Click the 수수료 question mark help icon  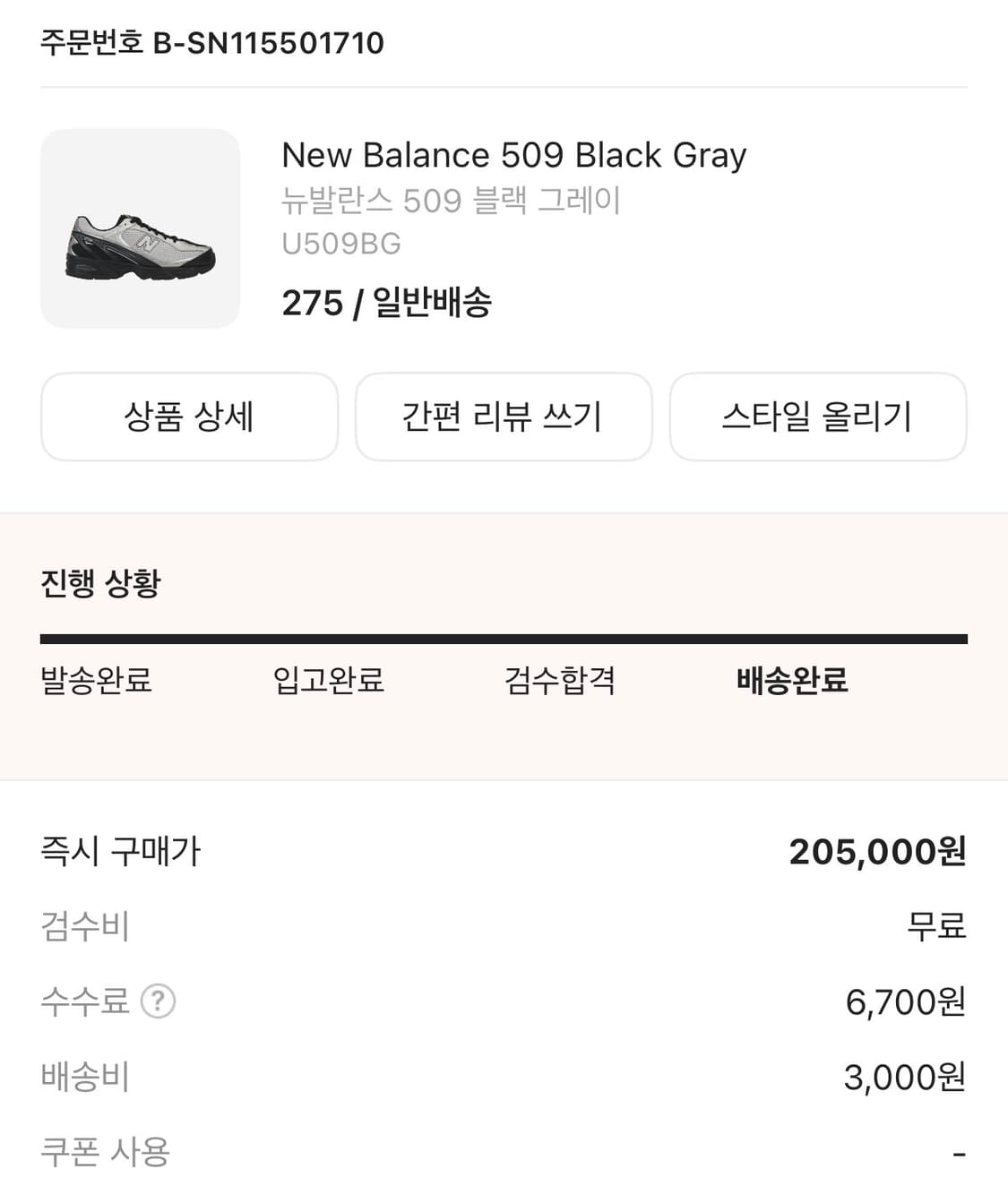pos(159,1002)
